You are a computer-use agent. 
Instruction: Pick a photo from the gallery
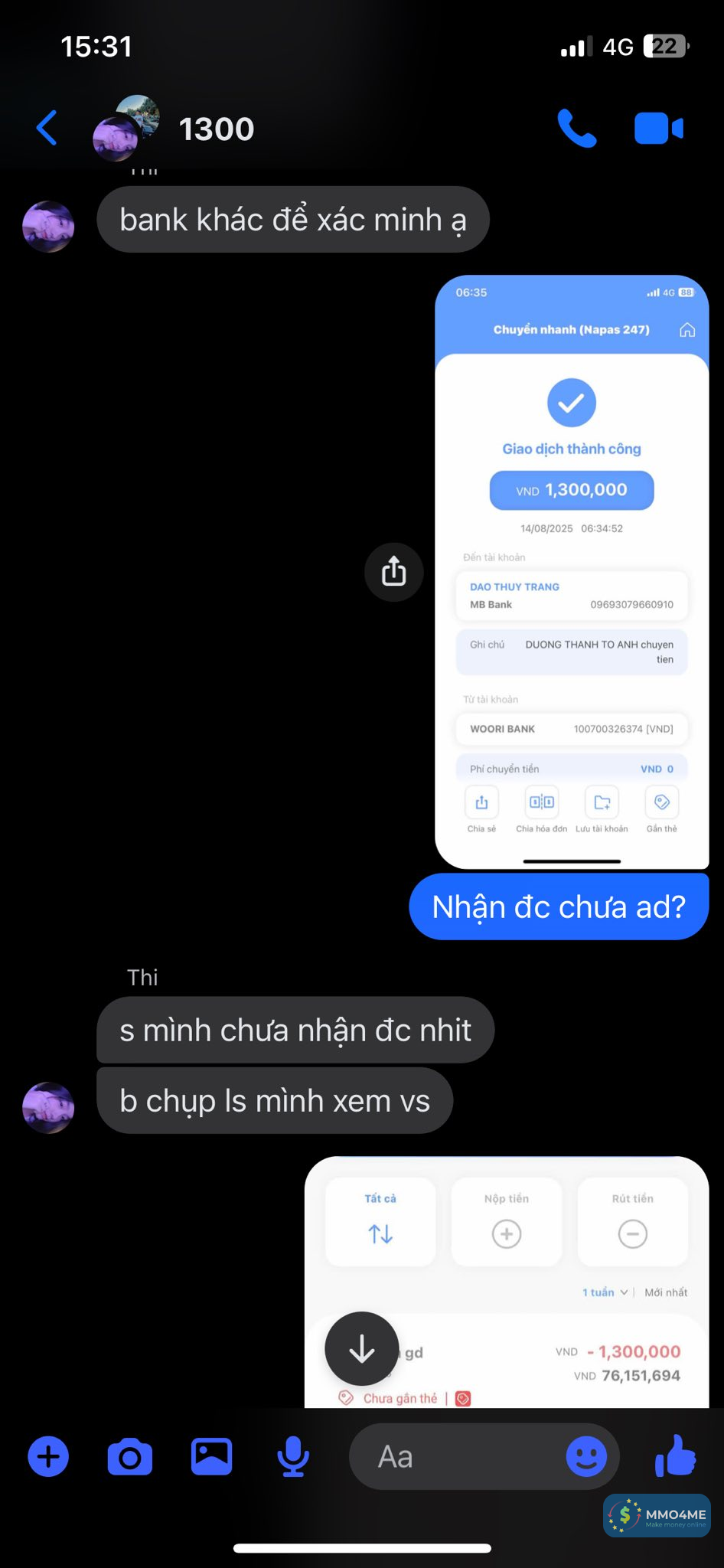click(211, 1456)
